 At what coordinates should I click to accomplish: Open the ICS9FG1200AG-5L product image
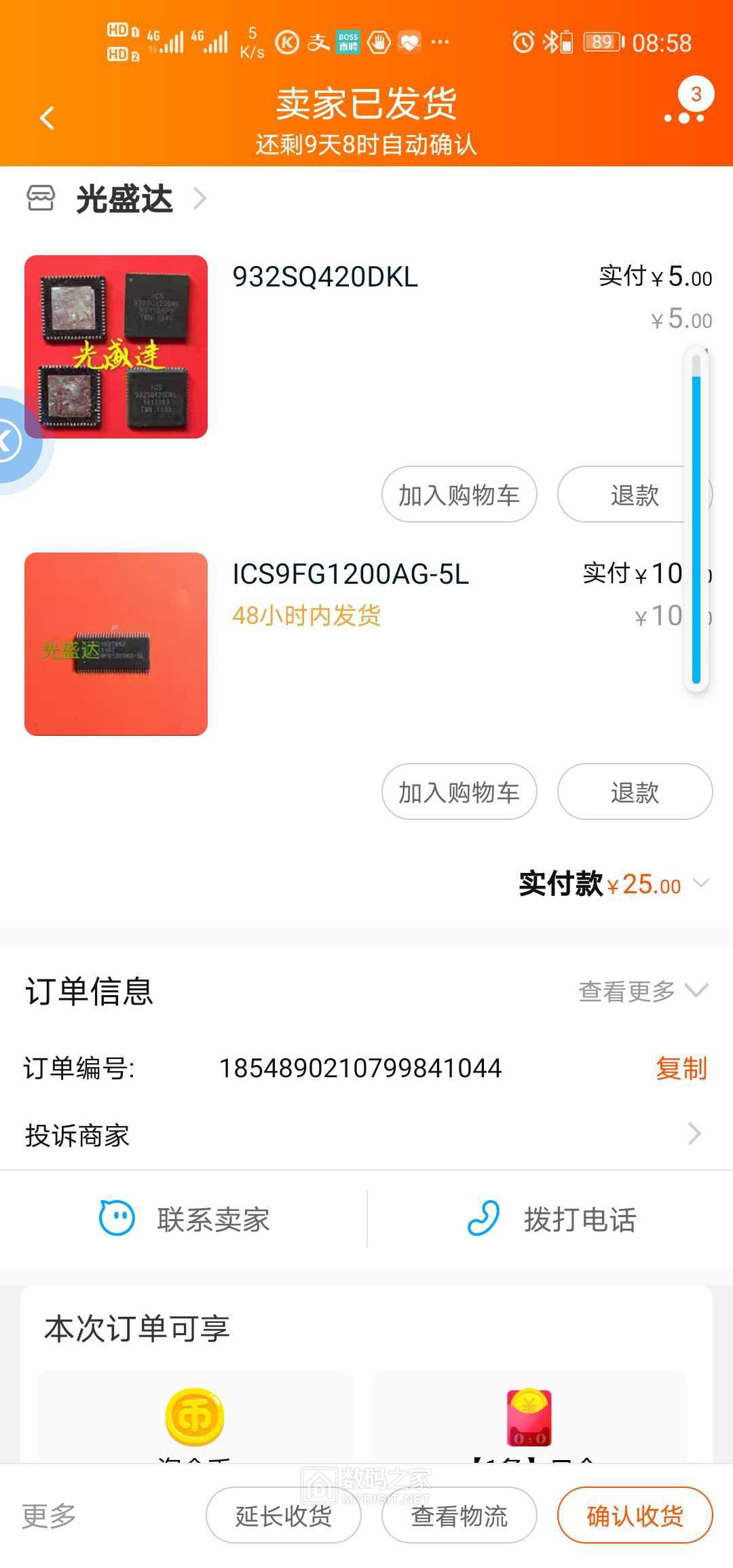pyautogui.click(x=116, y=644)
